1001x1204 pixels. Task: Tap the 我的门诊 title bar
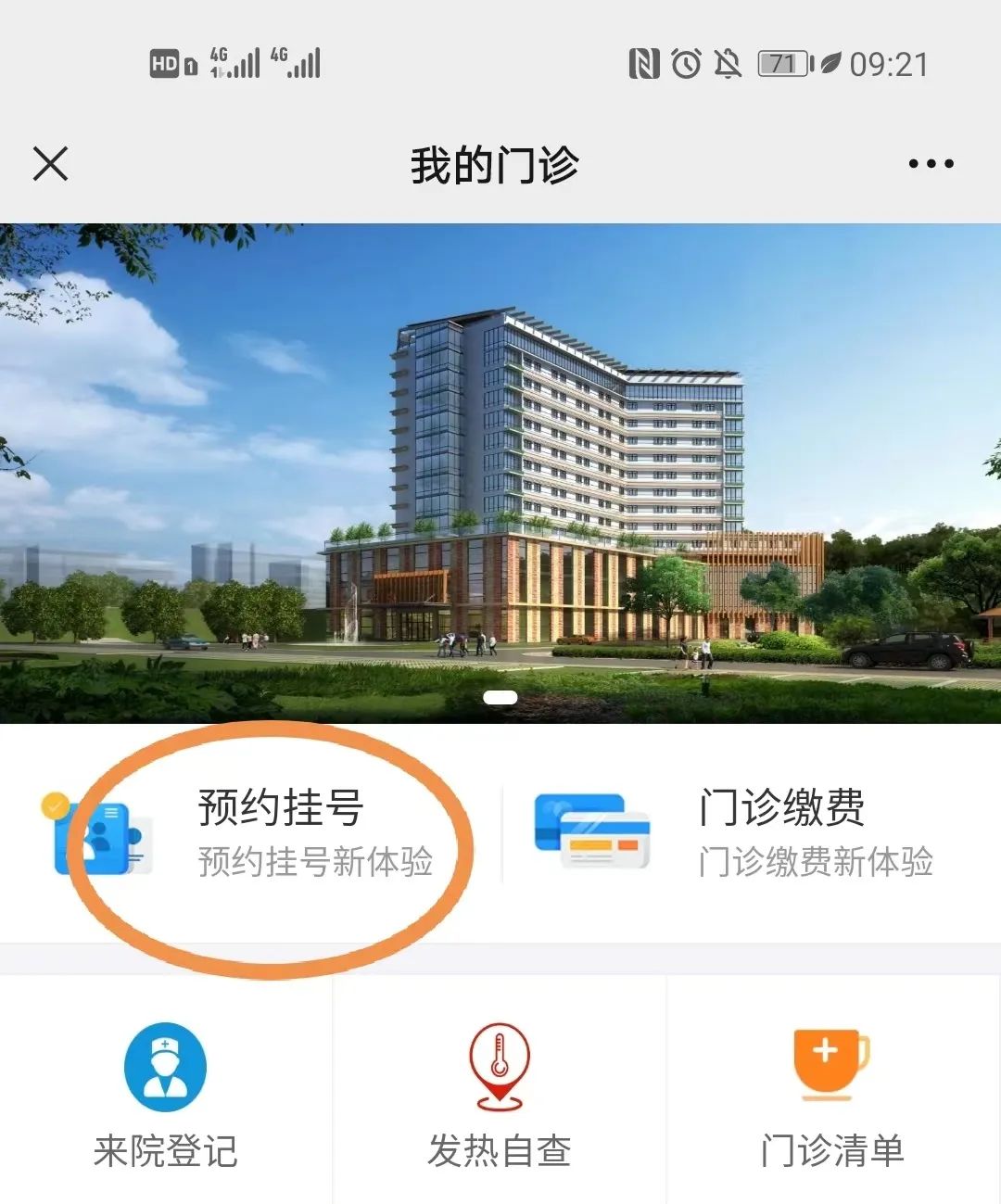(498, 164)
